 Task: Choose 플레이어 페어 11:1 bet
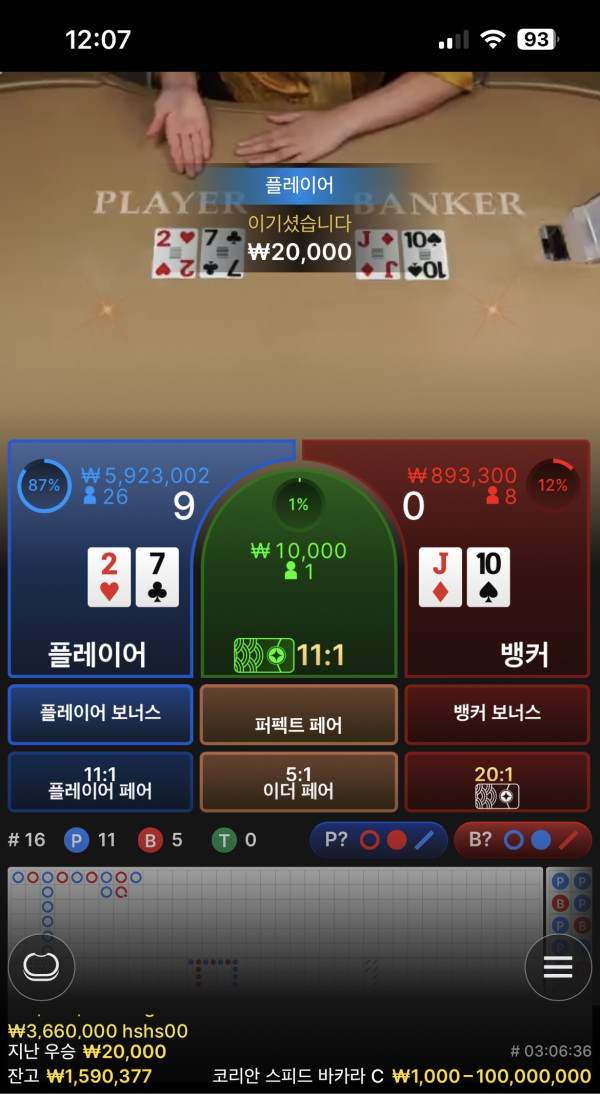coord(100,782)
